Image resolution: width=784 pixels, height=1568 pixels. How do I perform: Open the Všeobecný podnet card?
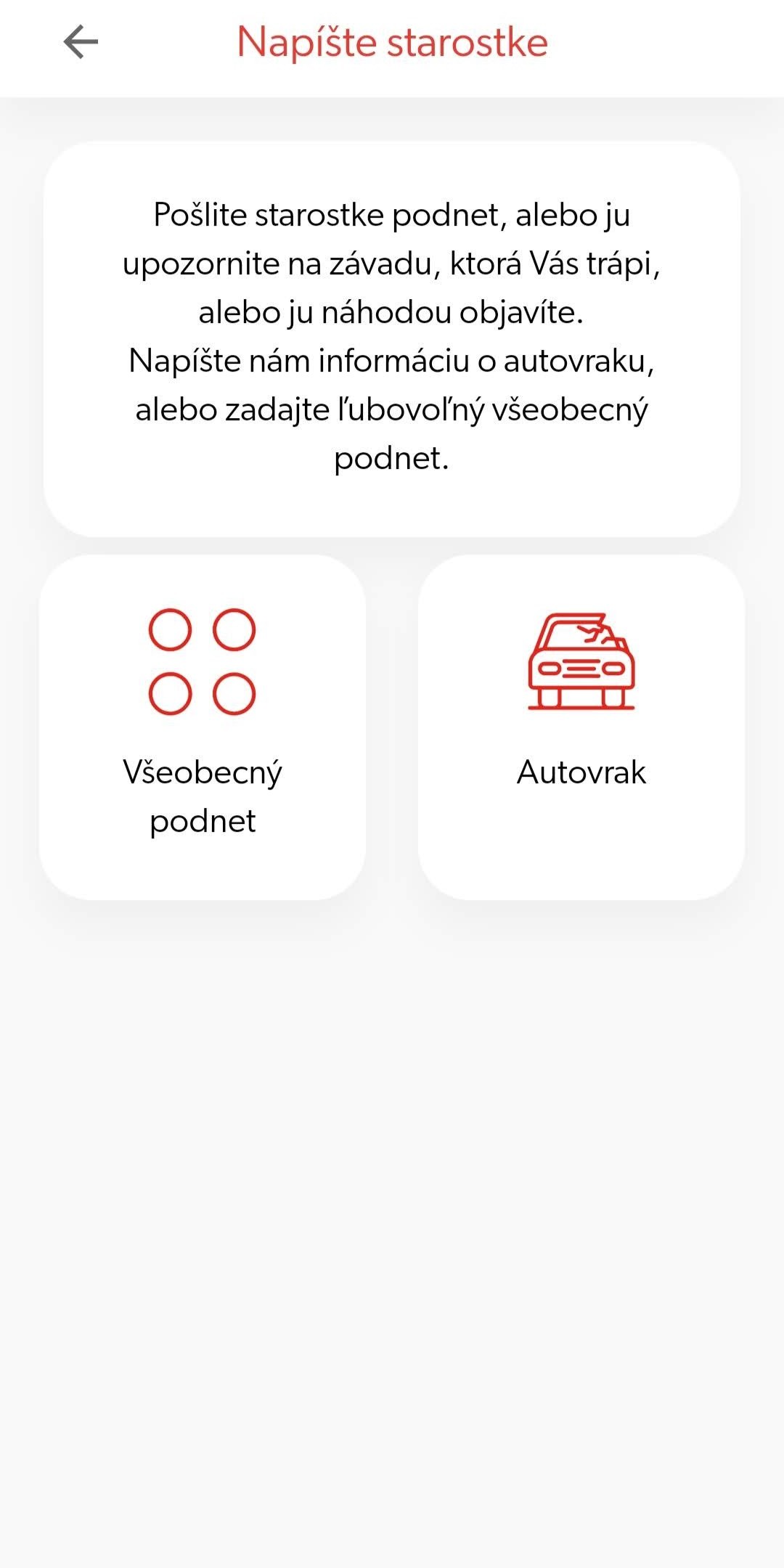pos(203,727)
